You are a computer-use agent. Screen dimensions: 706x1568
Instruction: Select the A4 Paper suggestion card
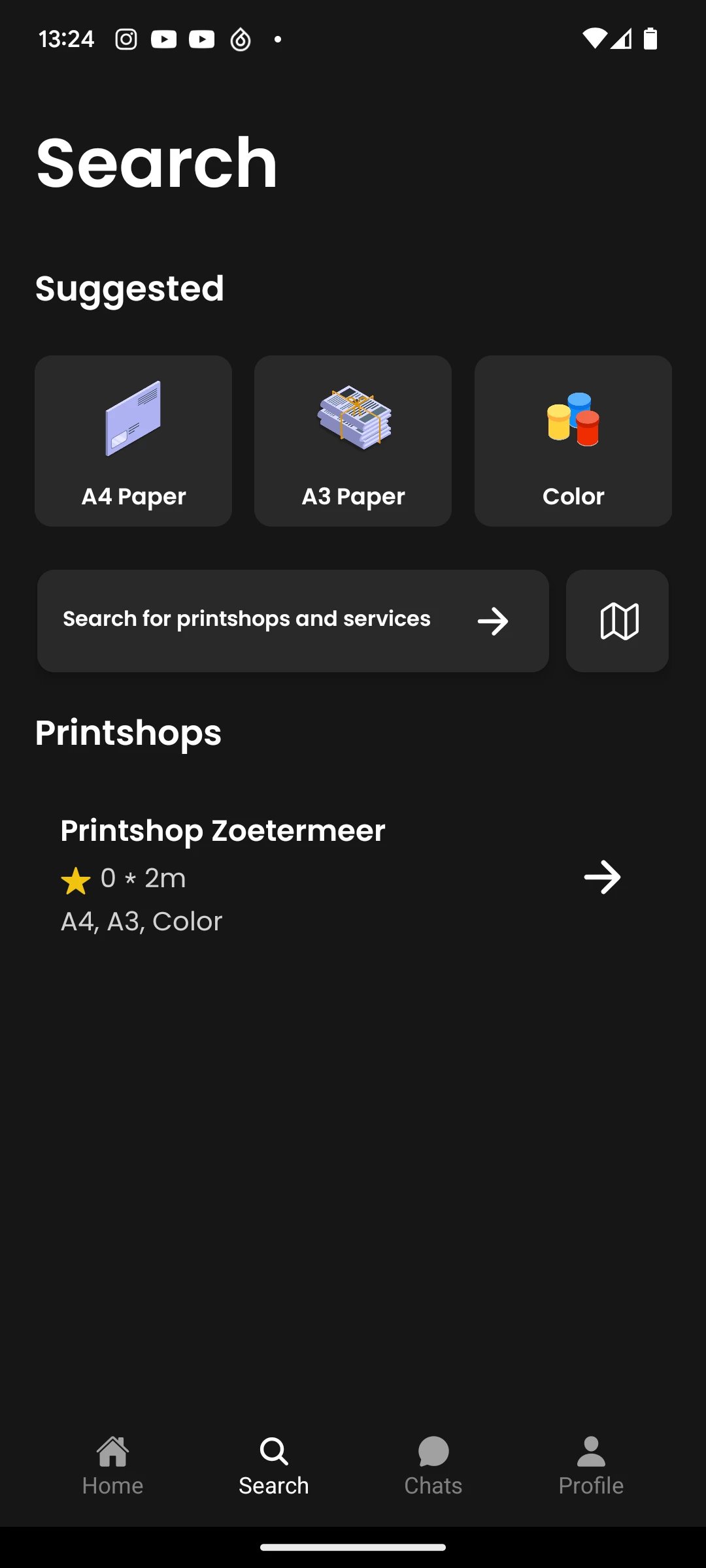point(133,441)
